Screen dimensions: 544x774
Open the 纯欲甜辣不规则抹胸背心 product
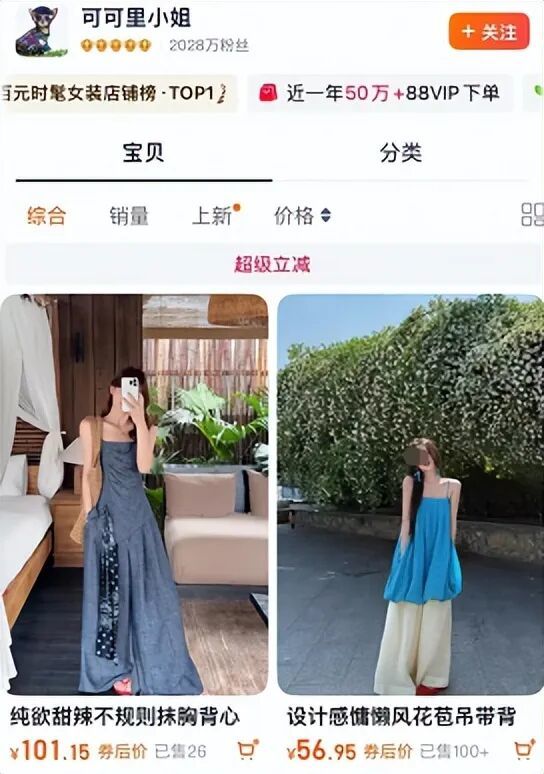coord(134,494)
